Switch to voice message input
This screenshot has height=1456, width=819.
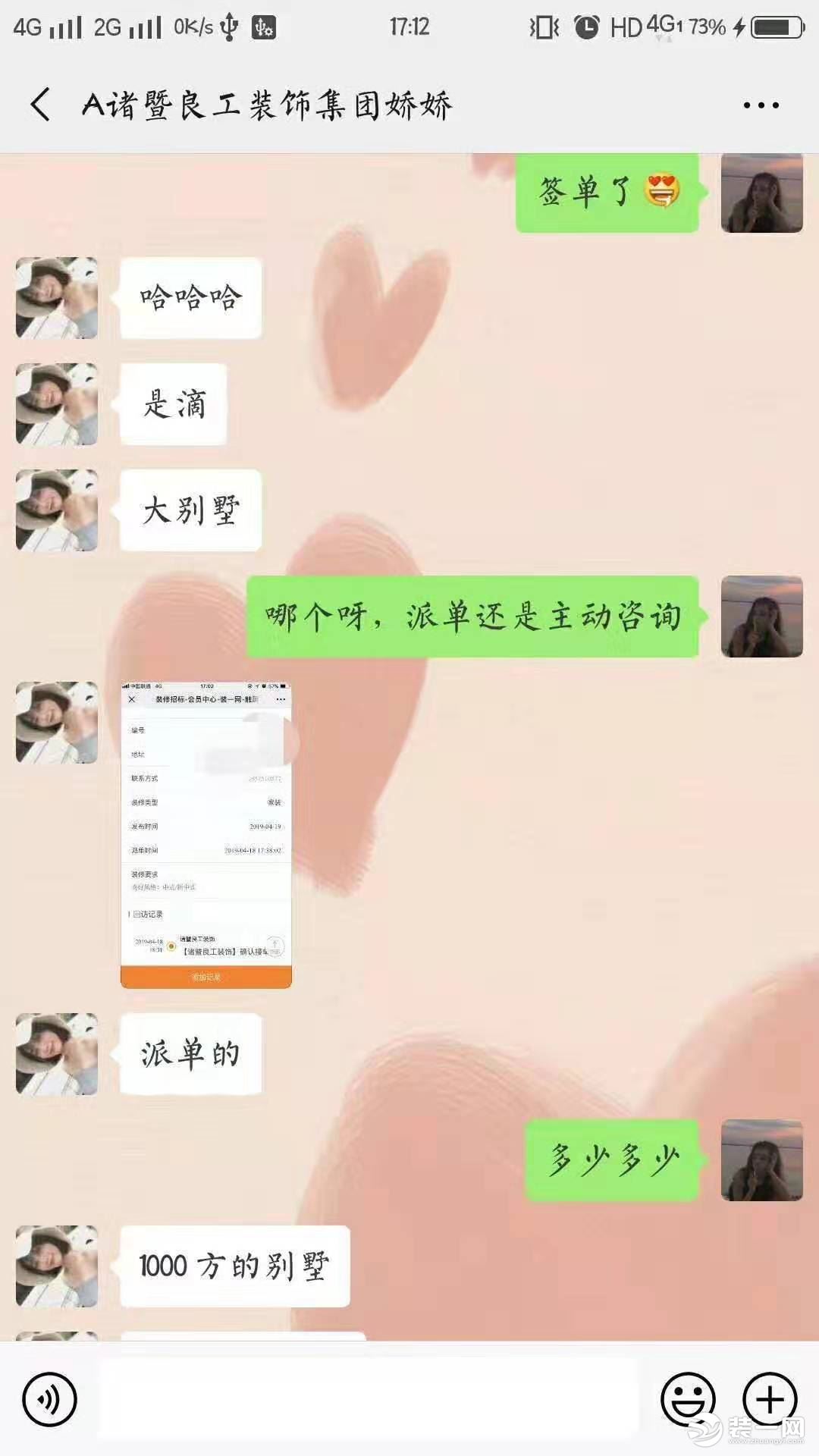click(x=50, y=1400)
